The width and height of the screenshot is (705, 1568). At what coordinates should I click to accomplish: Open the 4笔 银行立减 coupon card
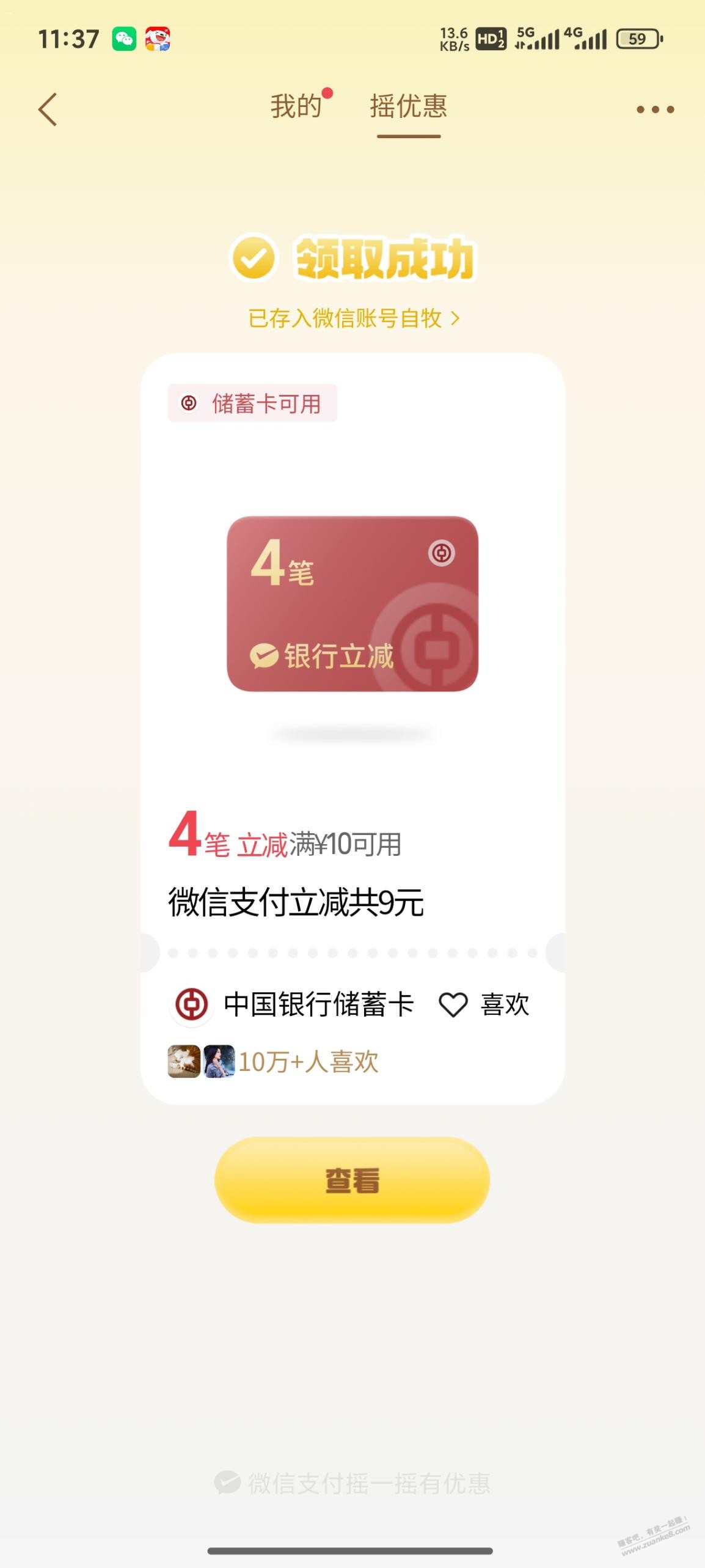(x=352, y=604)
